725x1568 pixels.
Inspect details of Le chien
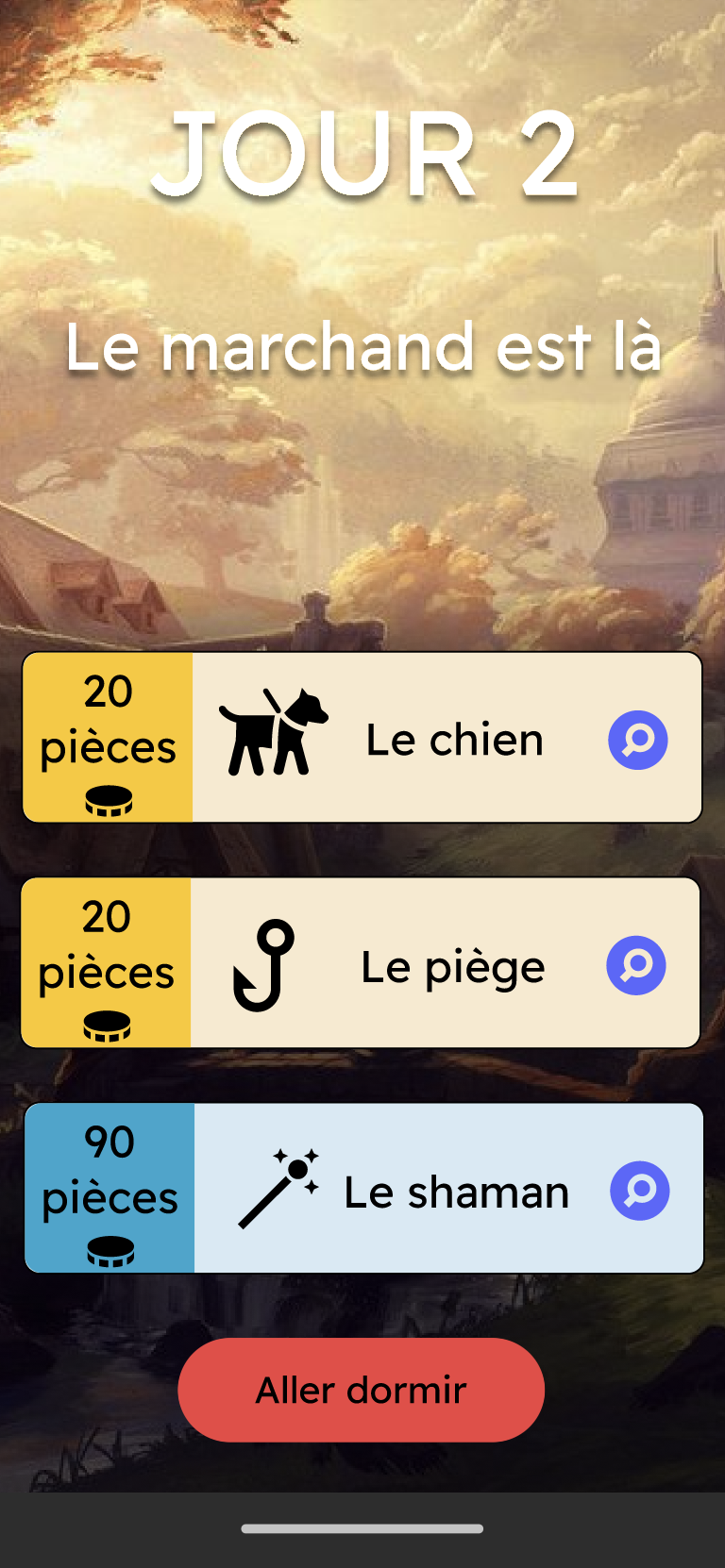pos(638,740)
